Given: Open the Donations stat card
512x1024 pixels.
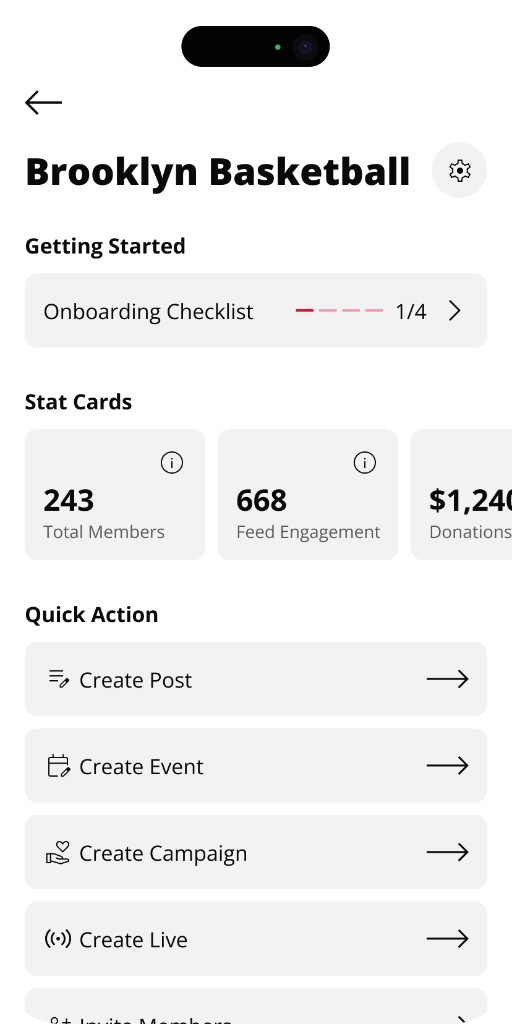Looking at the screenshot, I should (462, 494).
